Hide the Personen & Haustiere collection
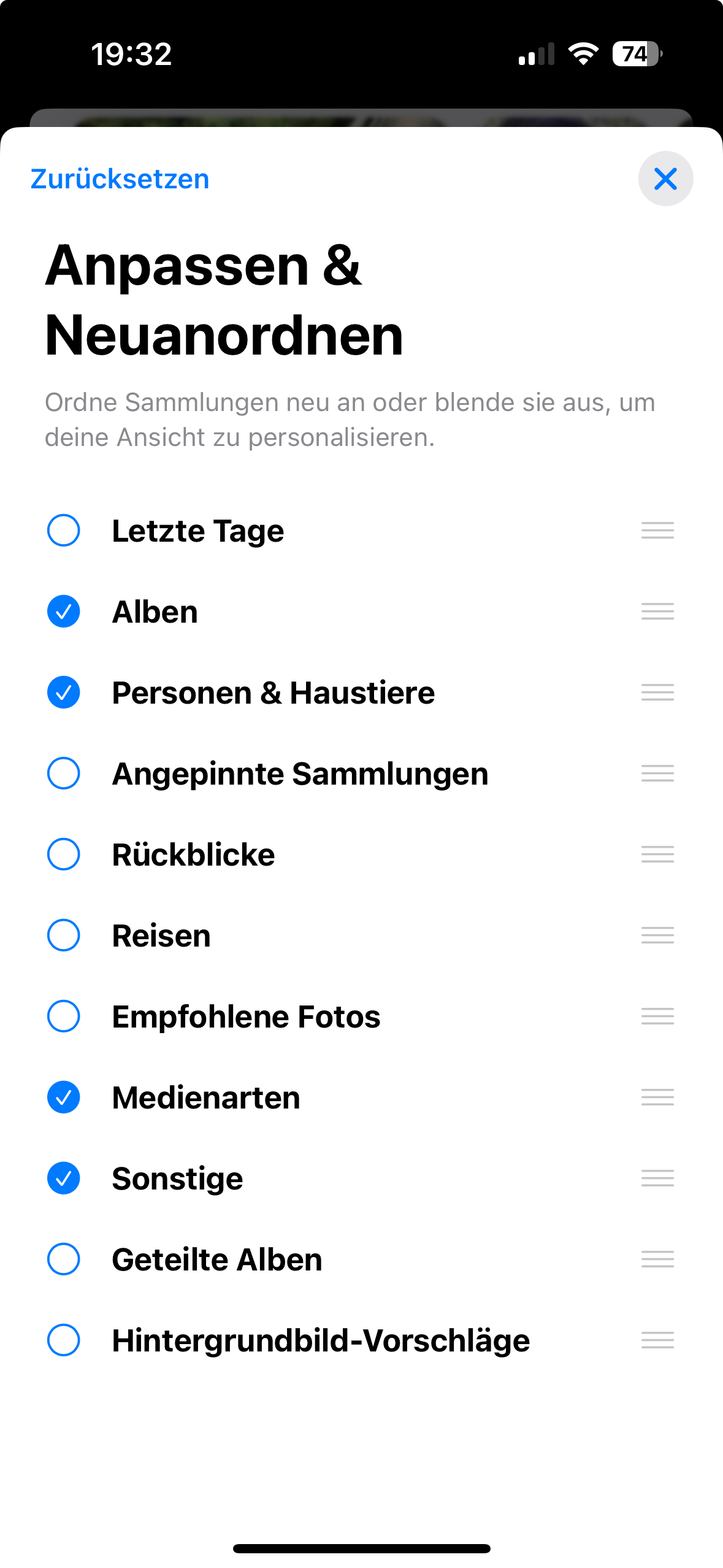Image resolution: width=723 pixels, height=1568 pixels. tap(64, 693)
